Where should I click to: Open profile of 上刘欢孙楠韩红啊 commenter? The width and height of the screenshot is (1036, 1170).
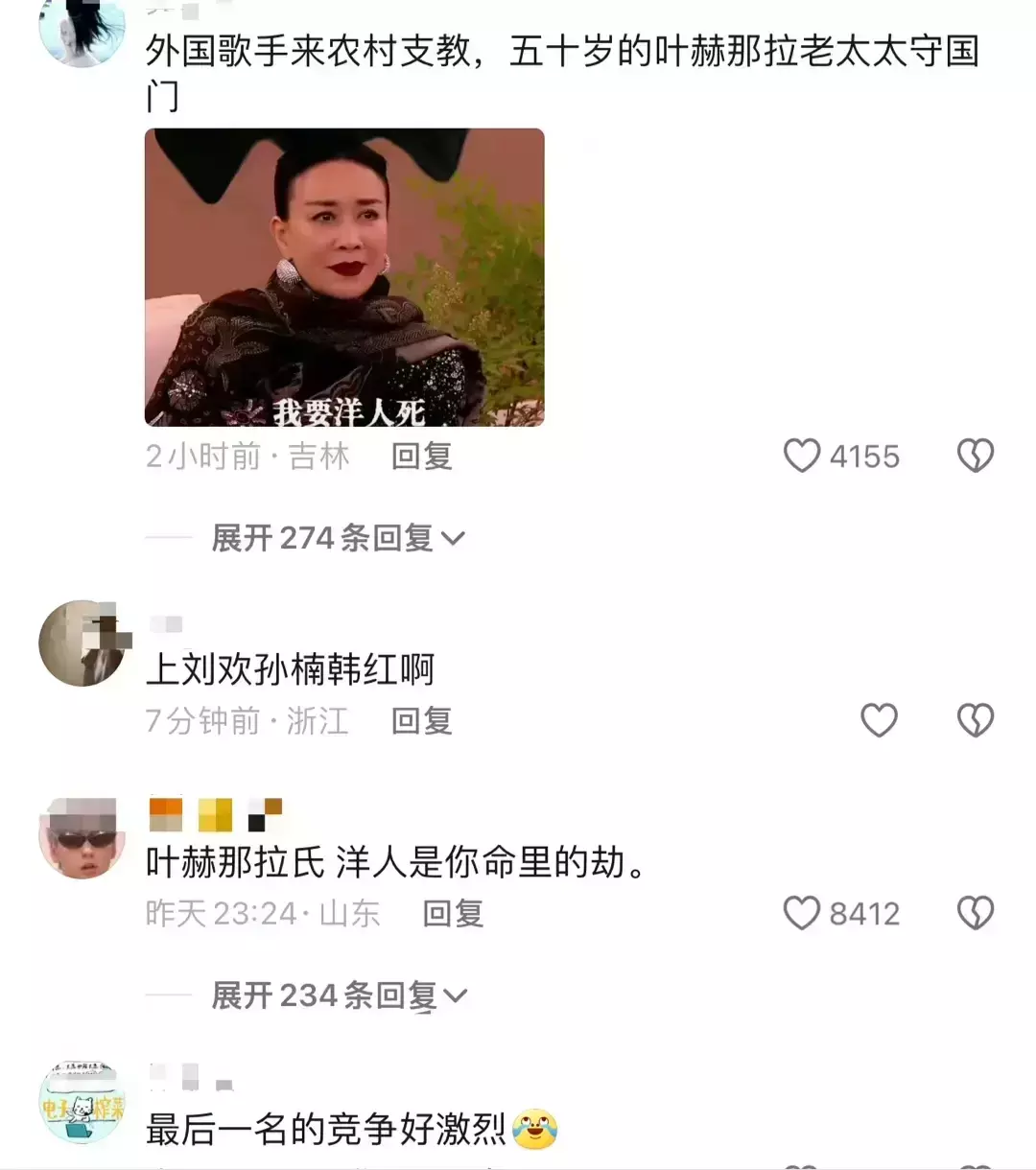(x=82, y=643)
